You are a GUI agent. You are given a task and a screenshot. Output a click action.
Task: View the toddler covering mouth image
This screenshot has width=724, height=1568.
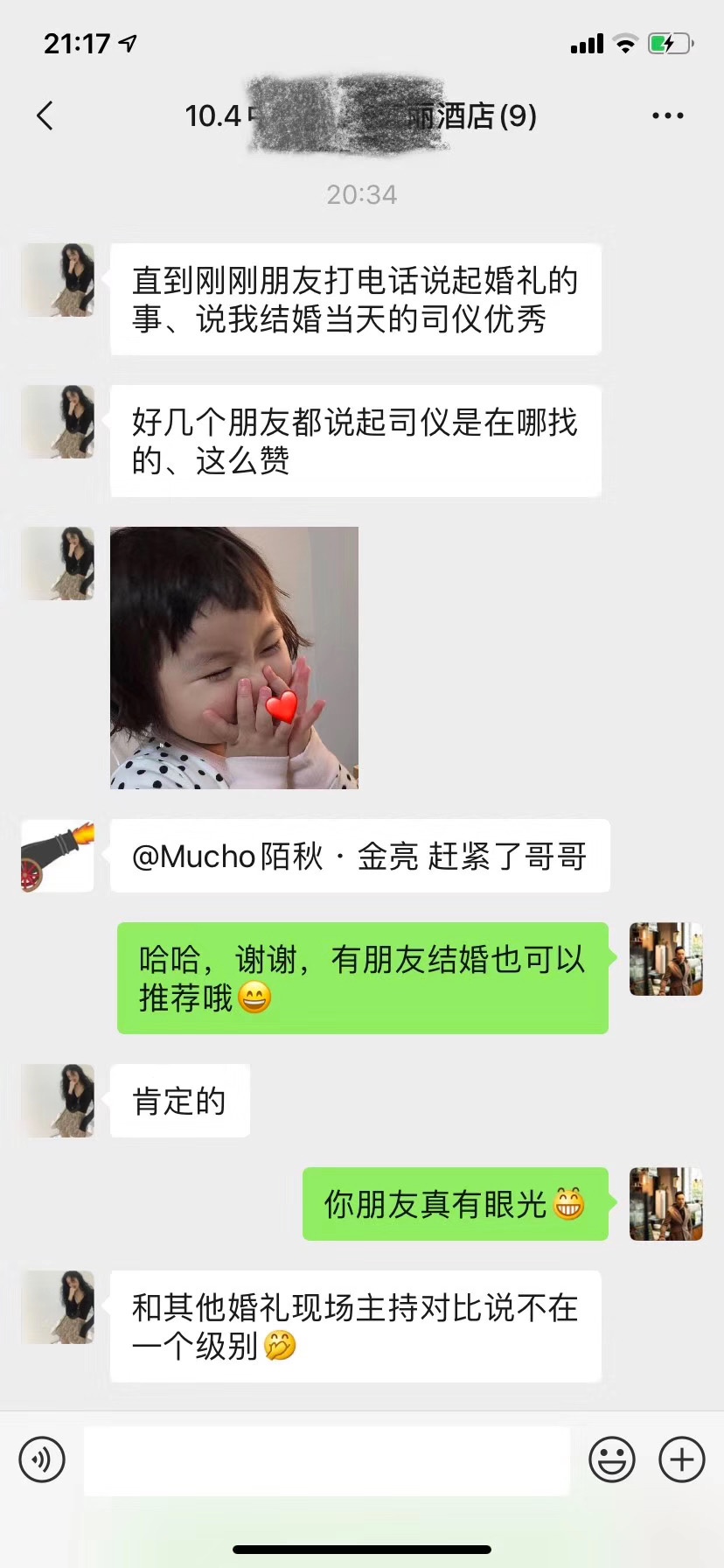pos(234,658)
